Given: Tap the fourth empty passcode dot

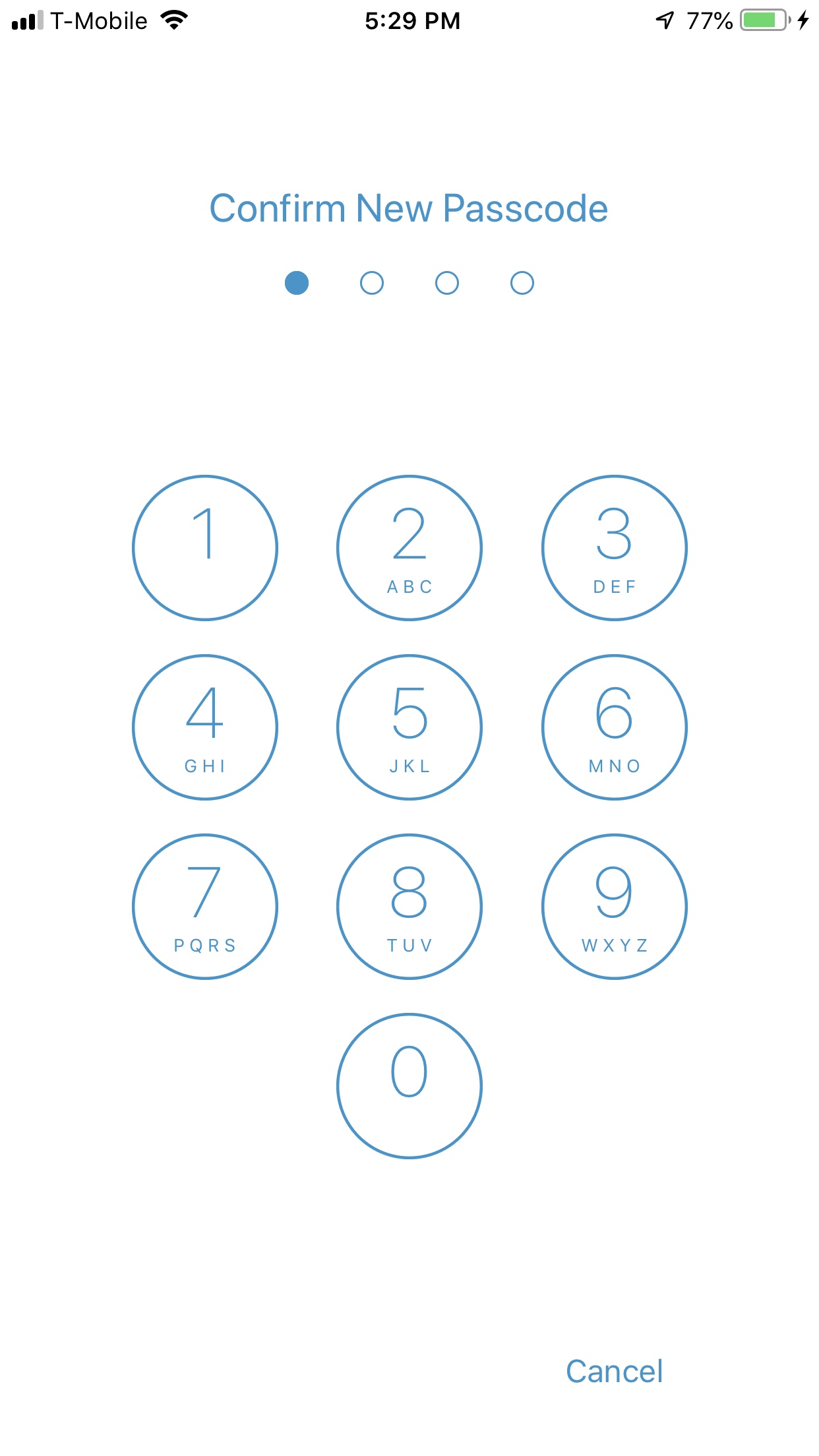Looking at the screenshot, I should [x=521, y=282].
